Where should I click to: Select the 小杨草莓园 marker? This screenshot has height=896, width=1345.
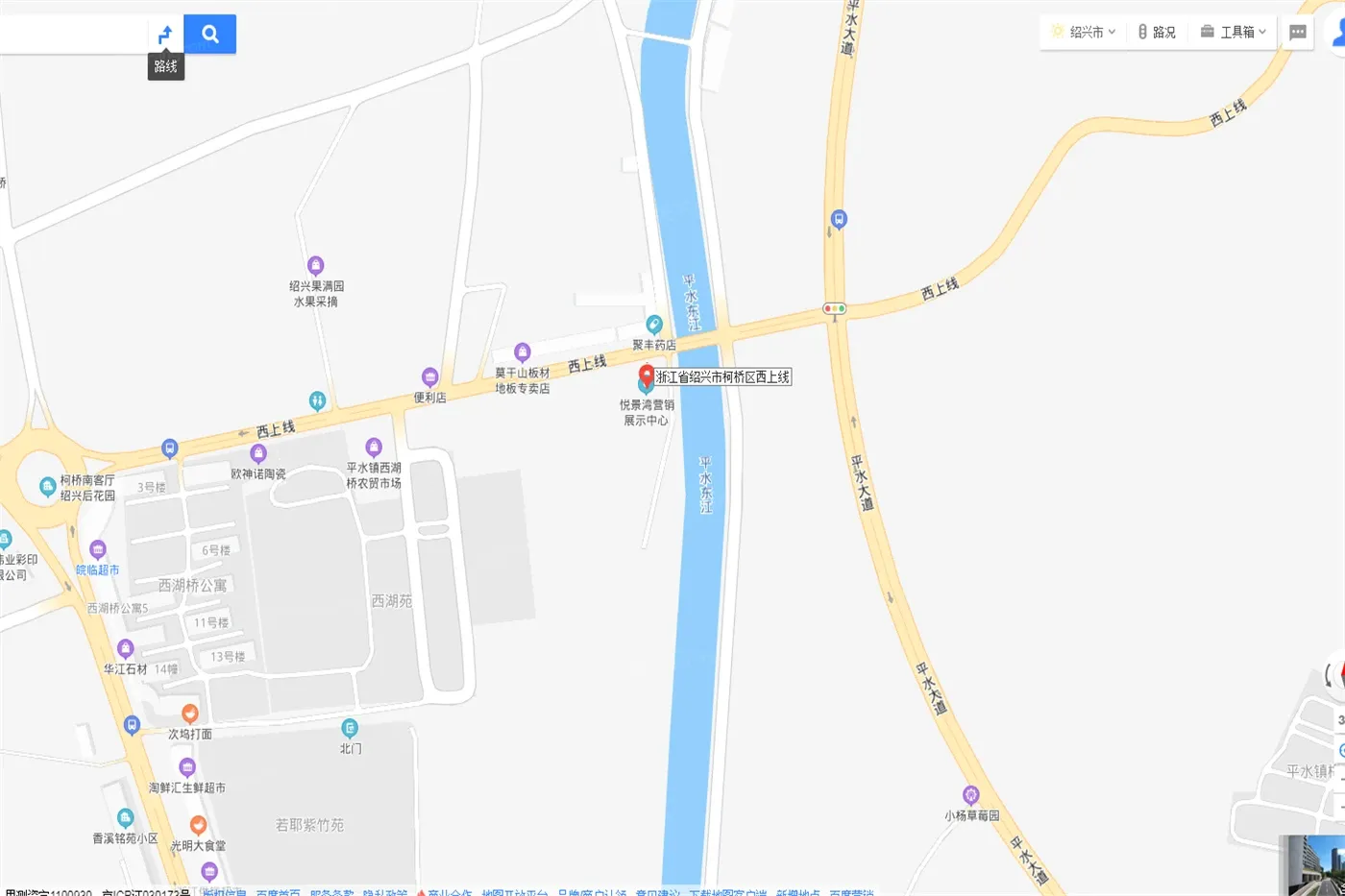[x=971, y=795]
